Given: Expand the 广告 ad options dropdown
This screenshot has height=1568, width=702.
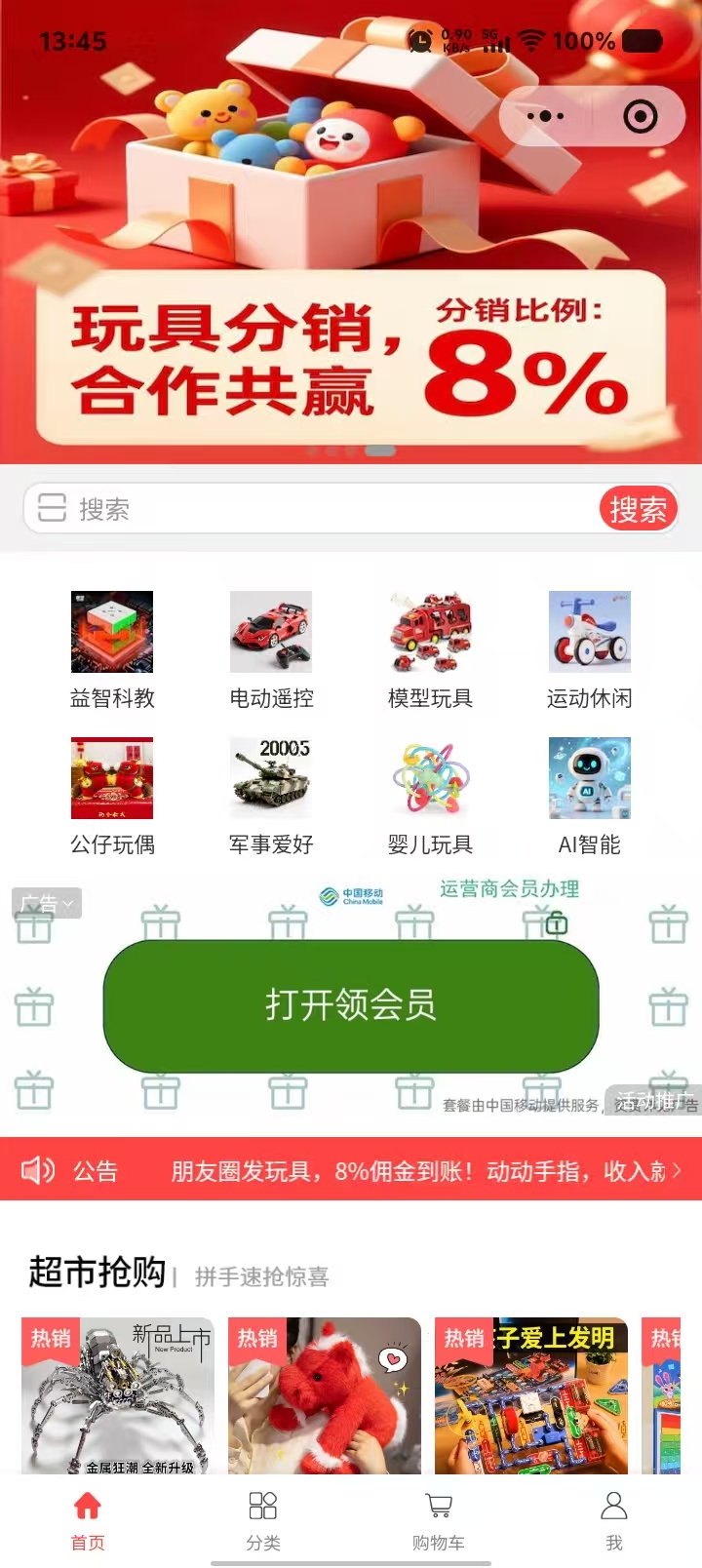Looking at the screenshot, I should point(47,904).
